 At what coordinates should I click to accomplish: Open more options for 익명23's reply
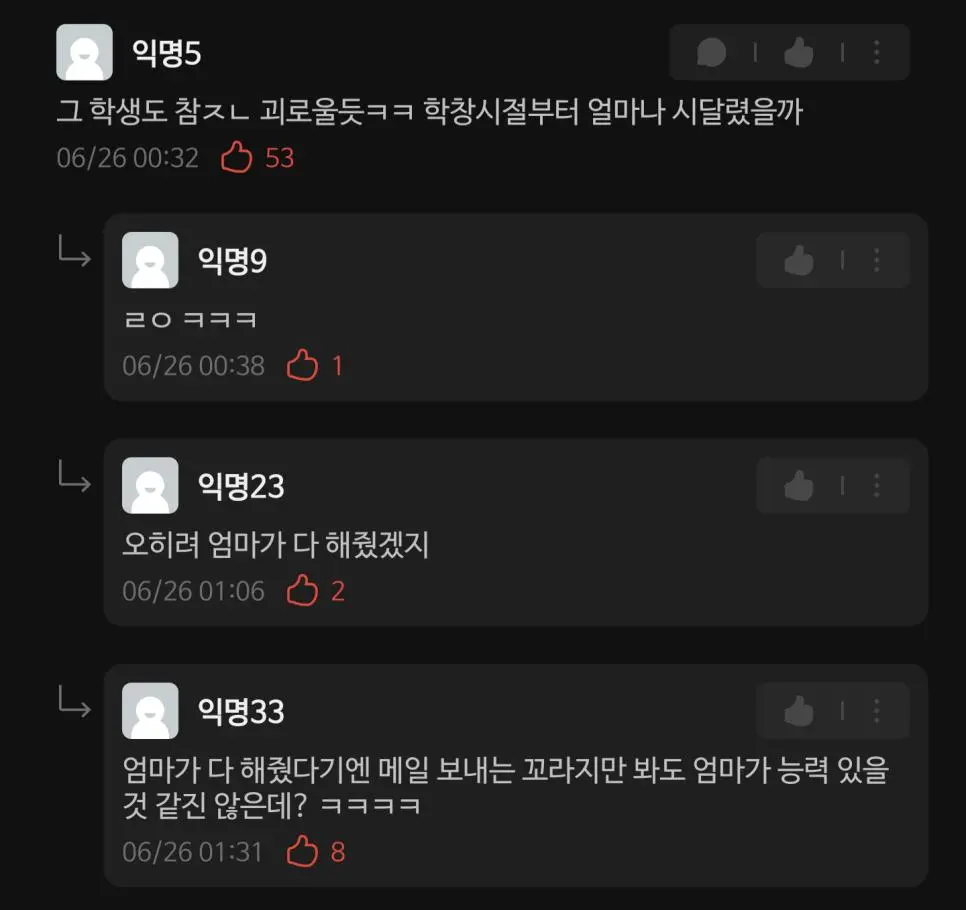coord(877,486)
